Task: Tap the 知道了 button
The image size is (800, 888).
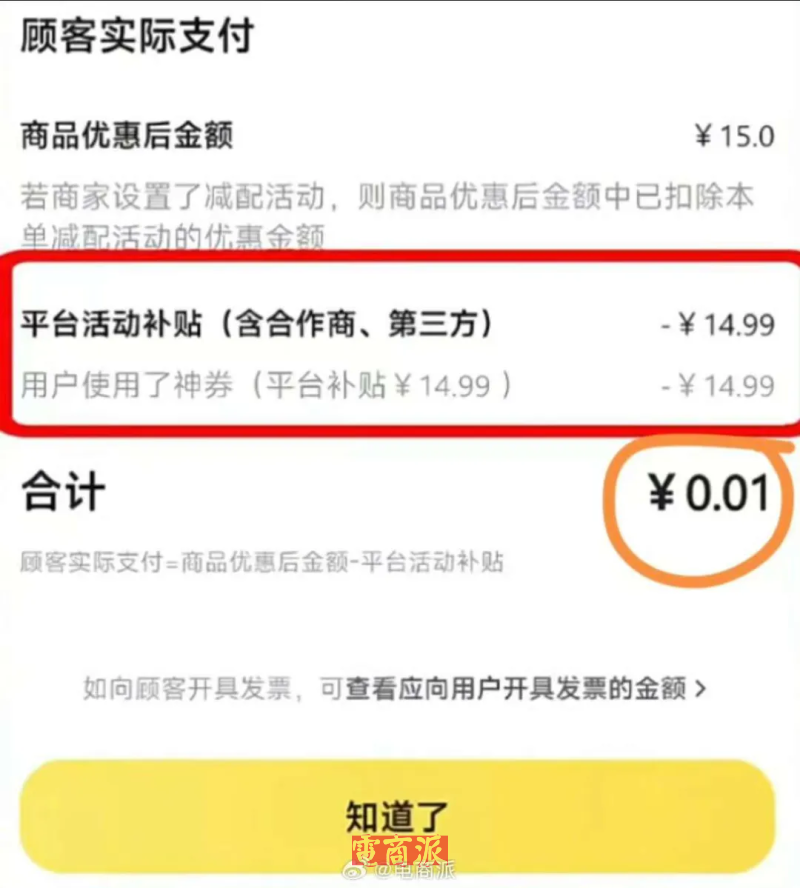Action: point(398,814)
